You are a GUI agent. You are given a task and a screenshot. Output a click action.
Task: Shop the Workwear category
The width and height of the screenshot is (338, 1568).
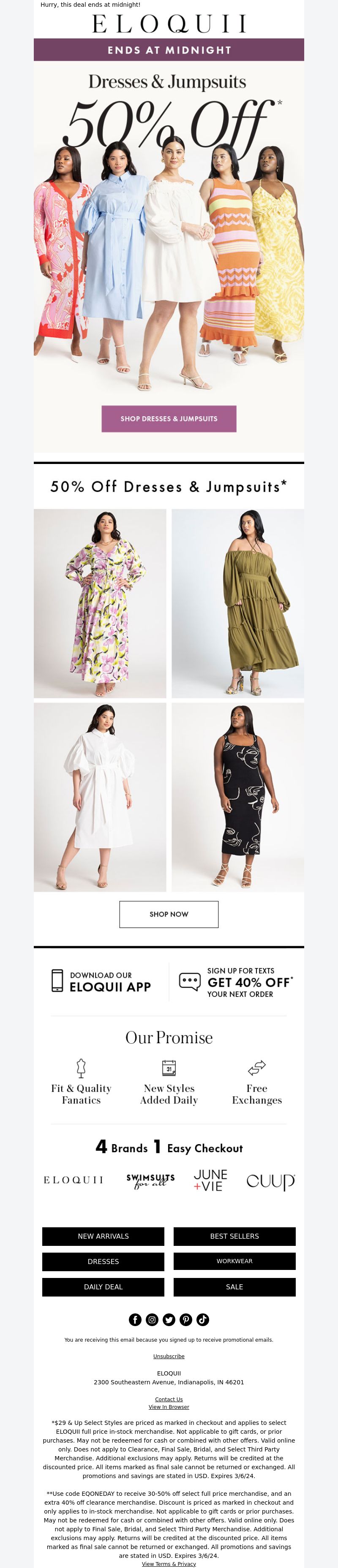[x=234, y=1261]
